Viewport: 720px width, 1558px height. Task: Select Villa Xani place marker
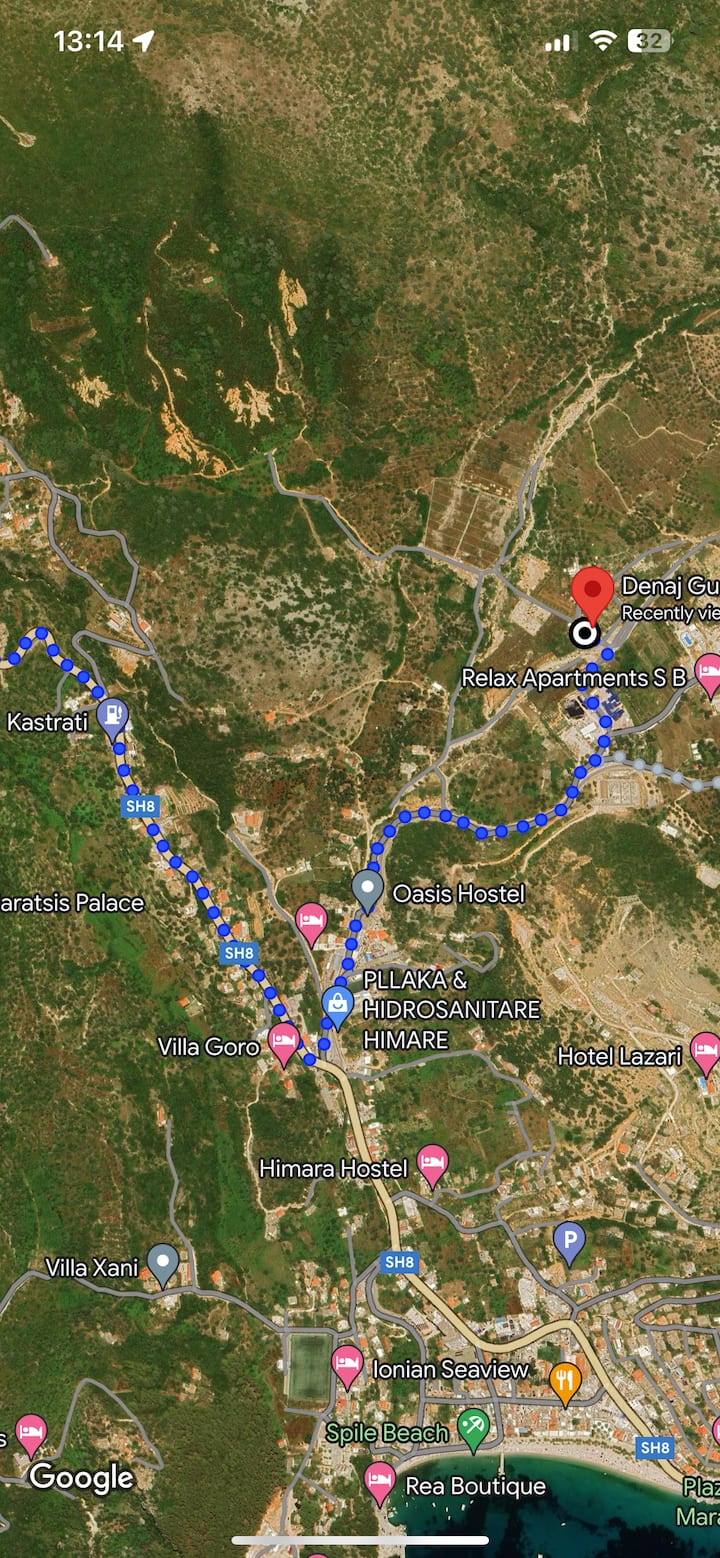(x=162, y=1262)
